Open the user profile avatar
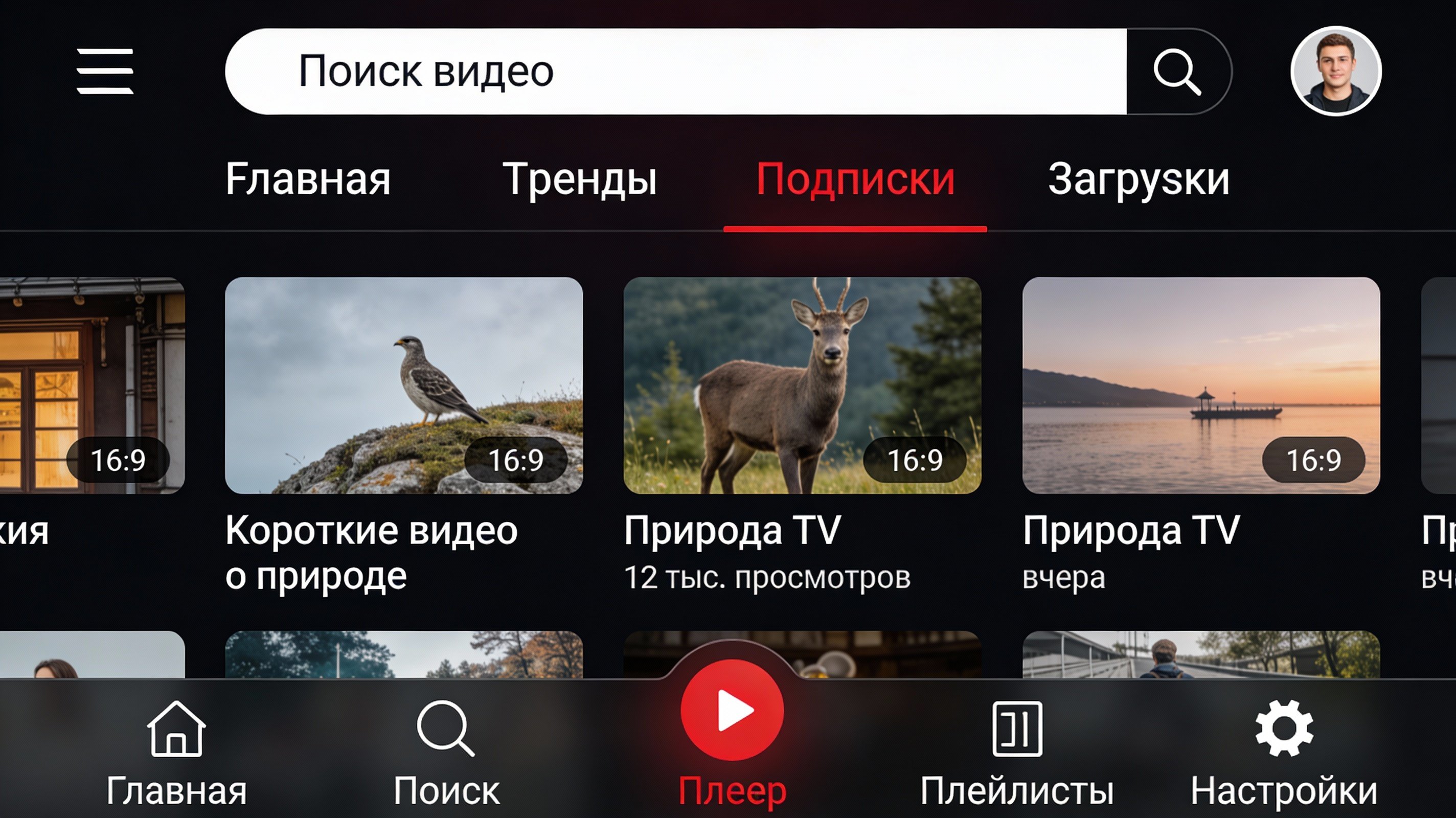The height and width of the screenshot is (818, 1456). click(1336, 71)
